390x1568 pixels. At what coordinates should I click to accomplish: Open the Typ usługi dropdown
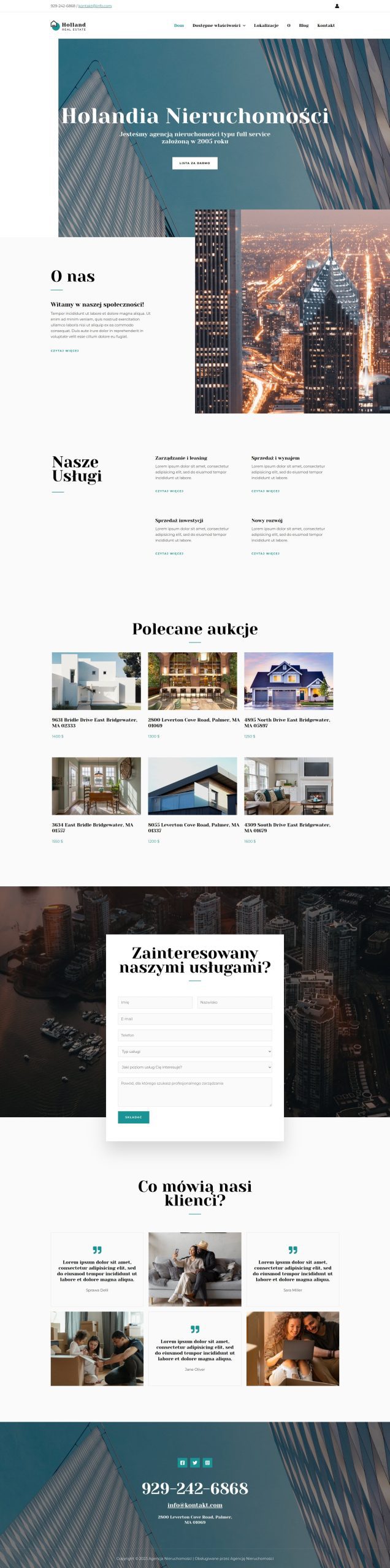coord(194,1051)
